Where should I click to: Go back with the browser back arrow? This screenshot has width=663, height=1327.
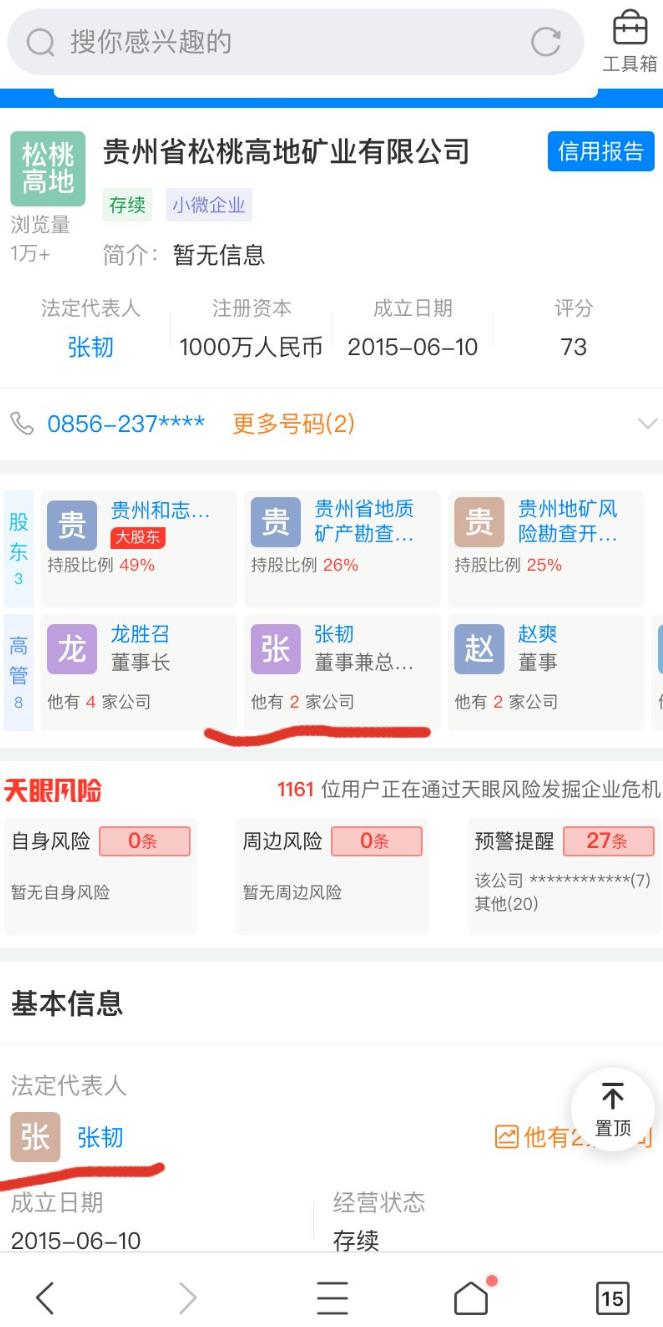point(45,1298)
